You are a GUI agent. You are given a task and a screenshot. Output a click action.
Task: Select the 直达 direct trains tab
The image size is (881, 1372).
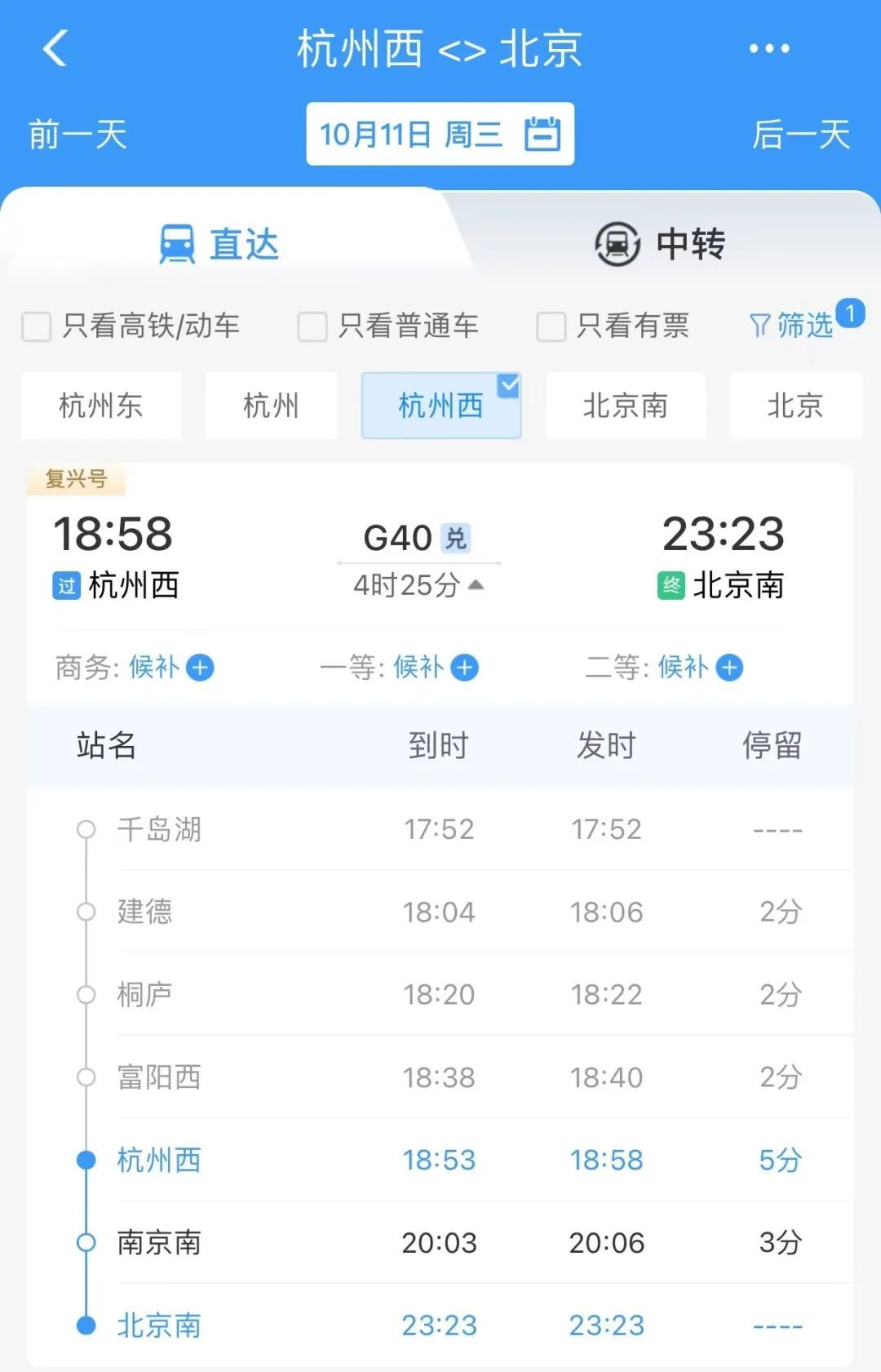tap(219, 244)
